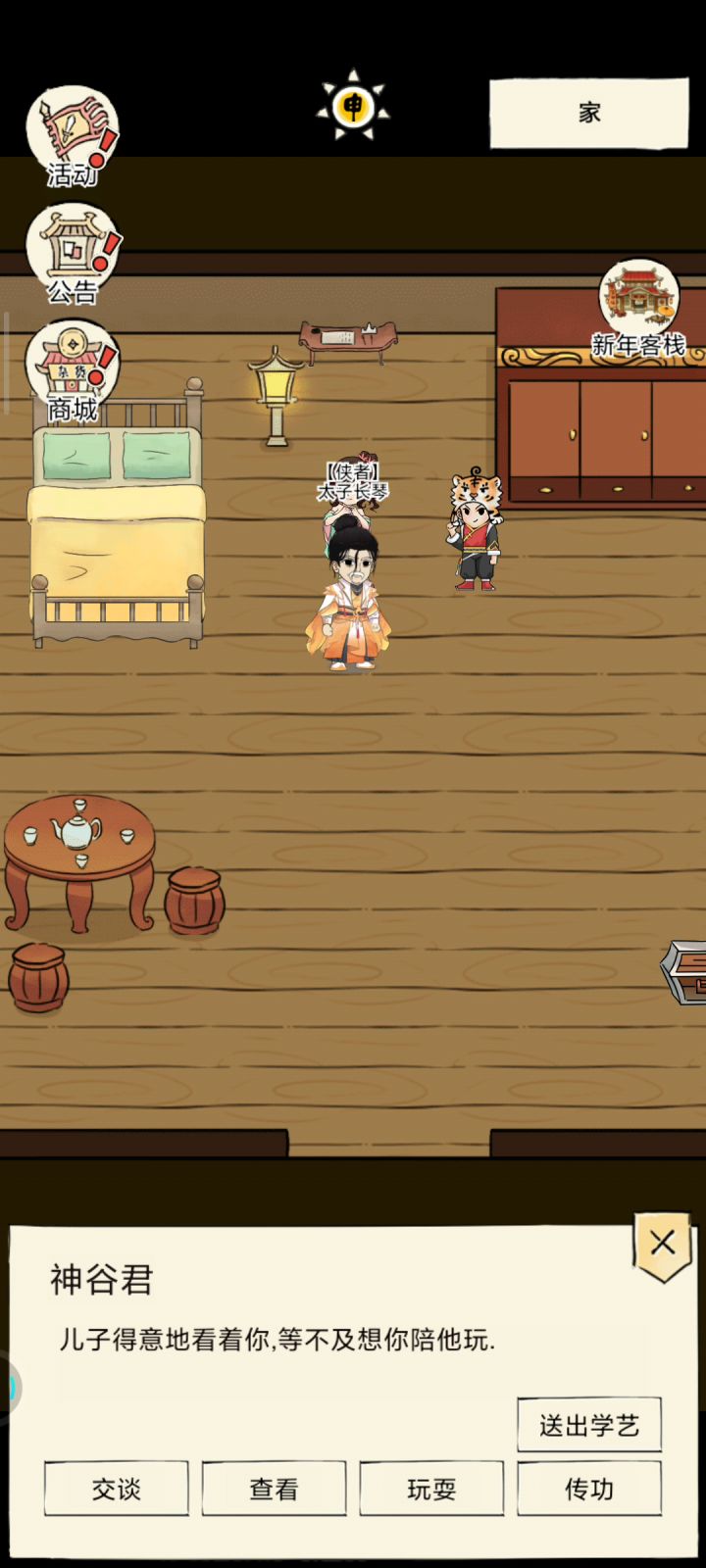Enter the 新年客栈 inn
Viewport: 706px width, 1568px height.
pos(638,307)
